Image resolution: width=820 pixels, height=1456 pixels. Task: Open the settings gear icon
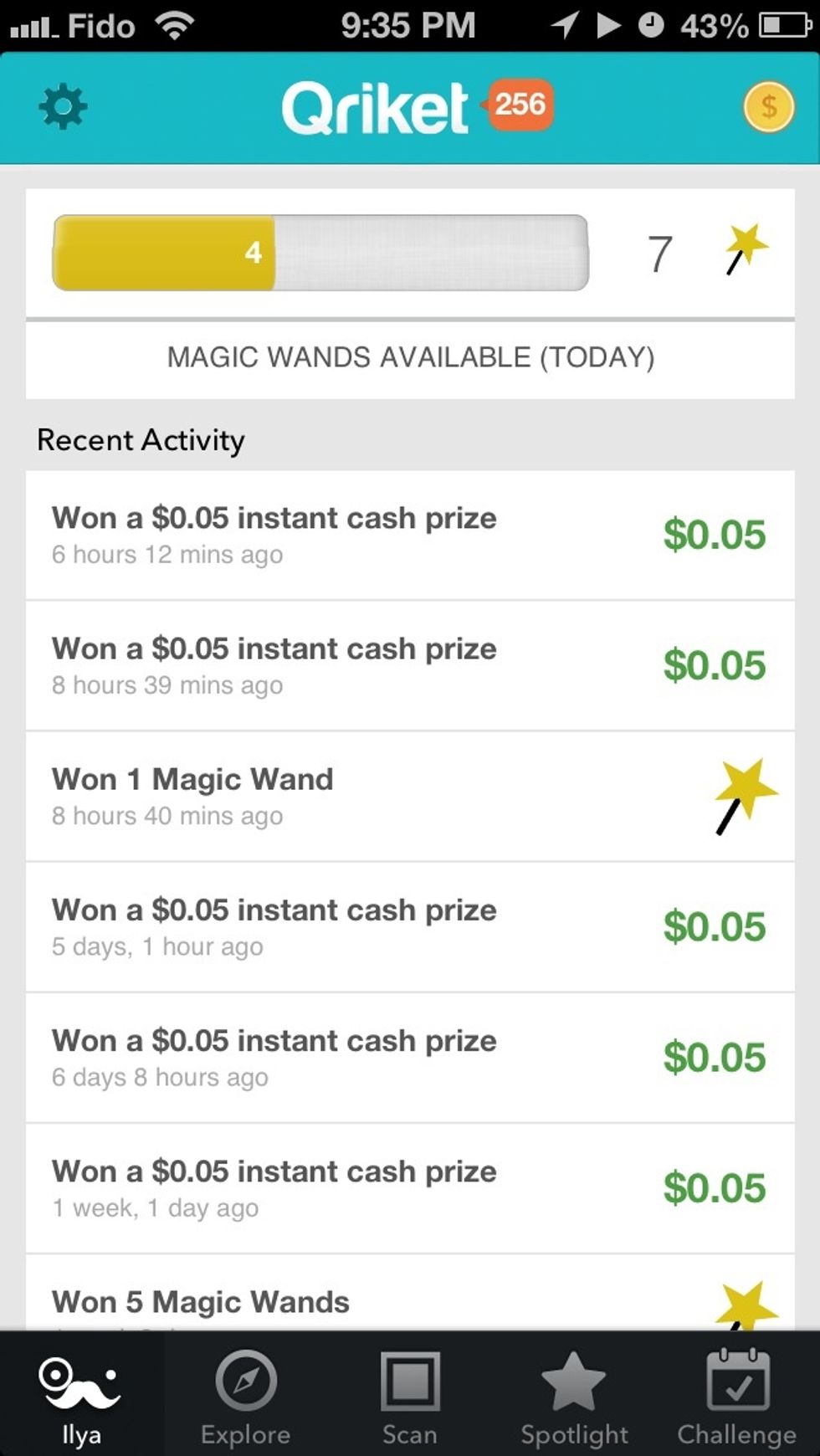pyautogui.click(x=60, y=107)
